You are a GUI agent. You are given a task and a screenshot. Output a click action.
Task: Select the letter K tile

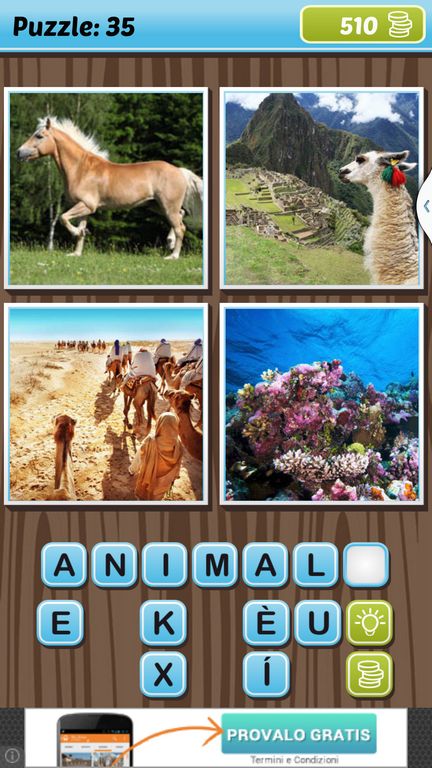coord(164,623)
